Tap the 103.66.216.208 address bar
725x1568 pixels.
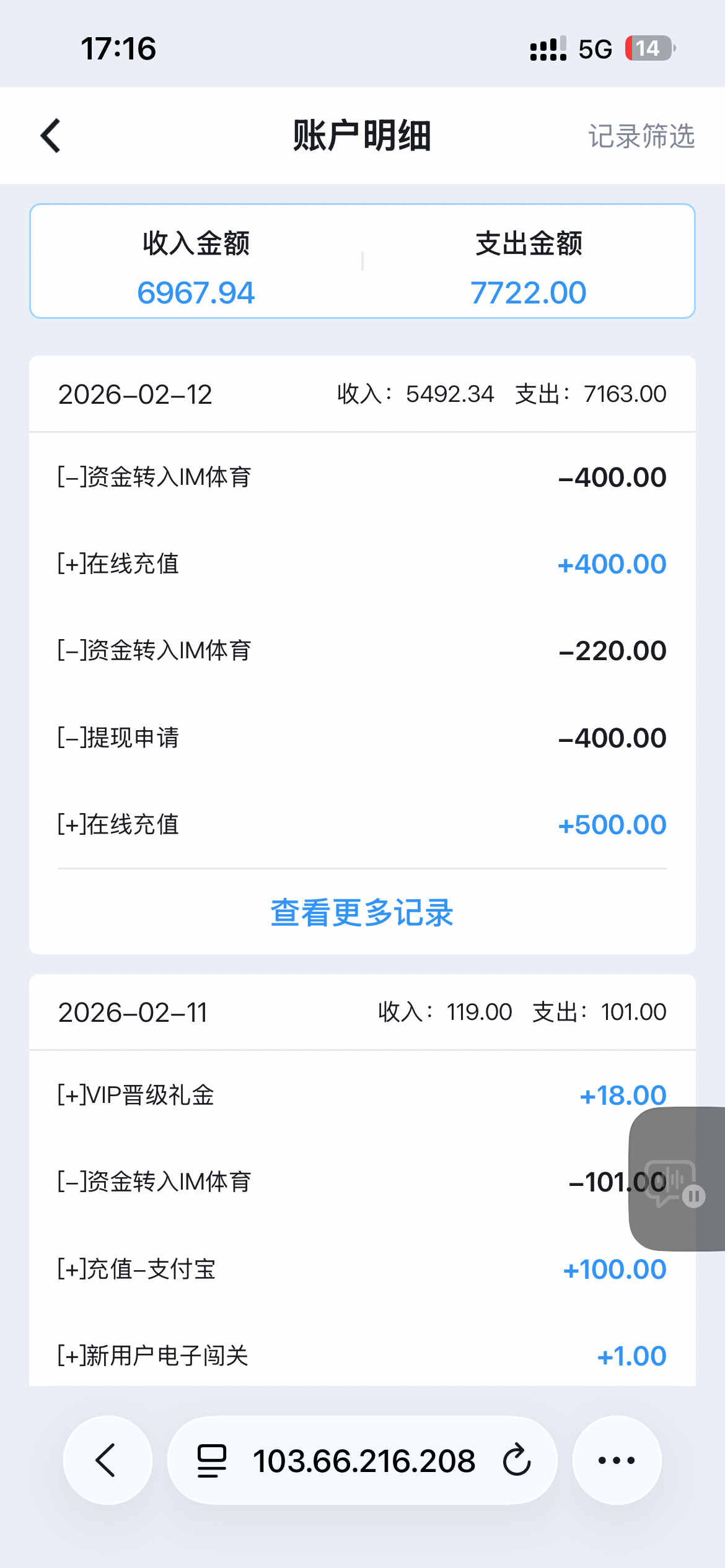[364, 1461]
